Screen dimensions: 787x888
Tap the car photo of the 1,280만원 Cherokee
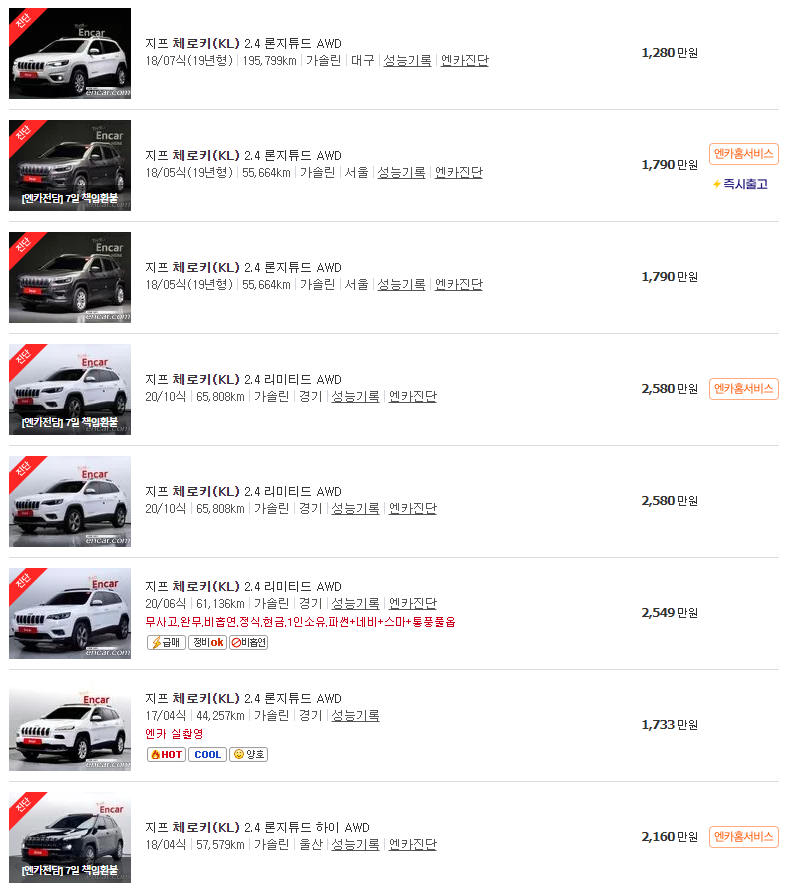click(x=70, y=54)
